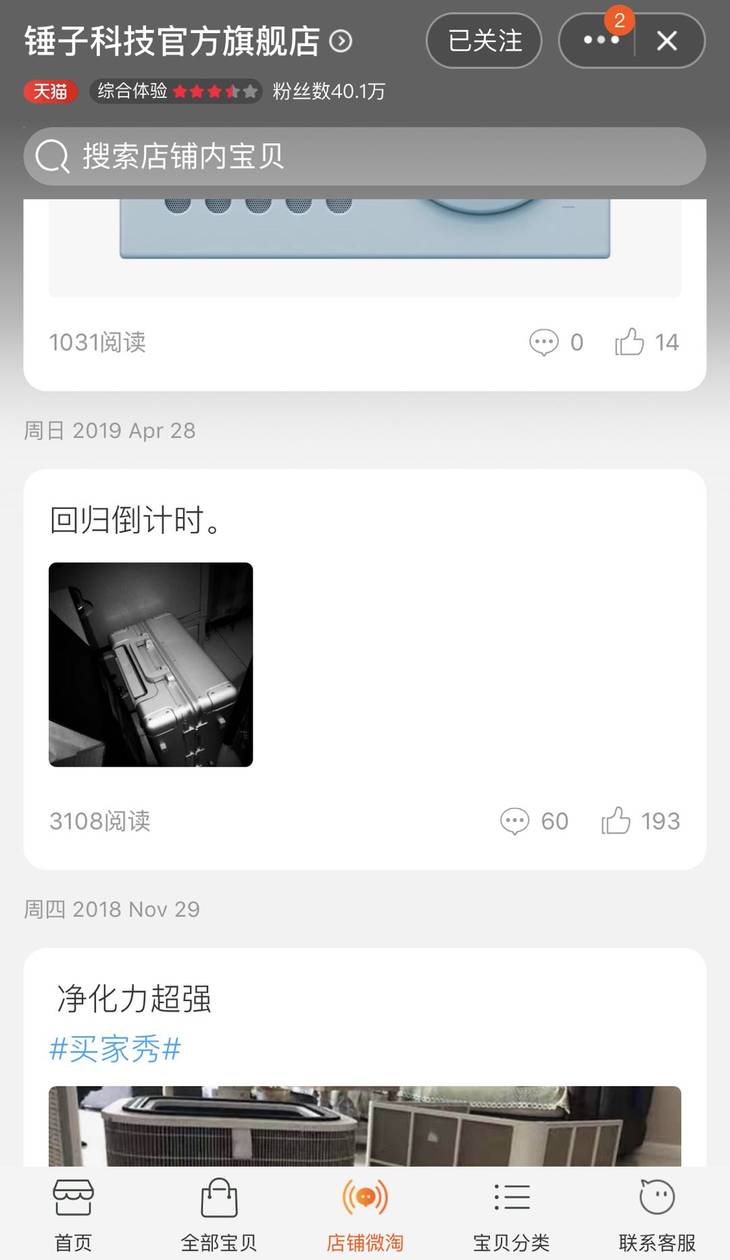Open comments on the 1031阅读 post
Viewport: 730px width, 1260px height.
pos(555,343)
